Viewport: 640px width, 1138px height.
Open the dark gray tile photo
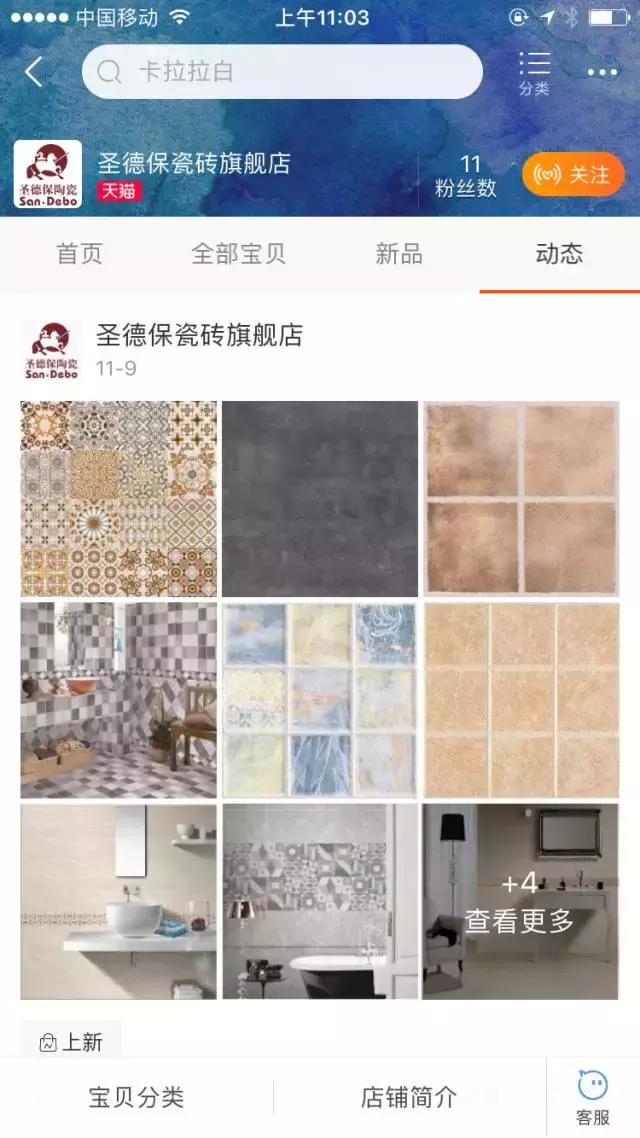(x=320, y=498)
